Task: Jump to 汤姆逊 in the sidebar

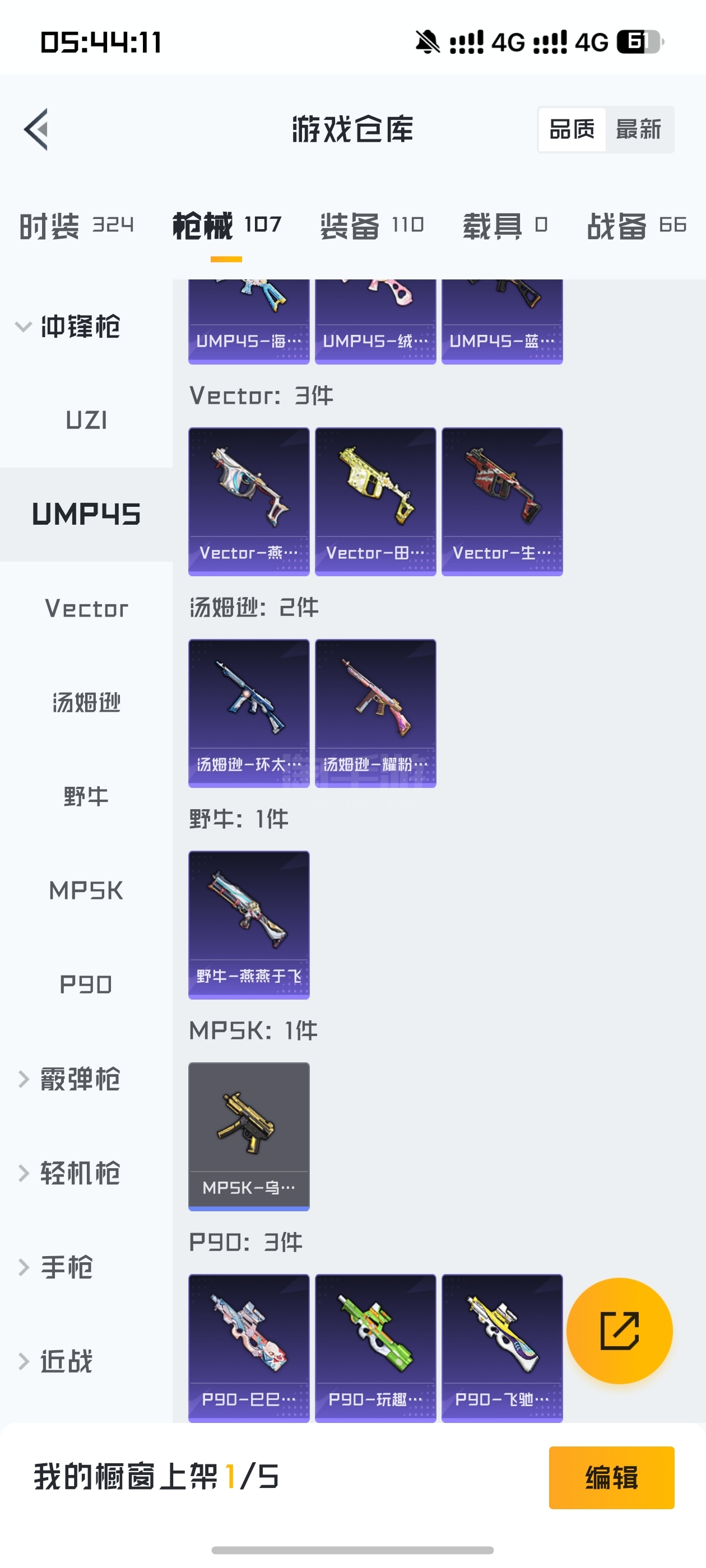Action: click(x=86, y=702)
